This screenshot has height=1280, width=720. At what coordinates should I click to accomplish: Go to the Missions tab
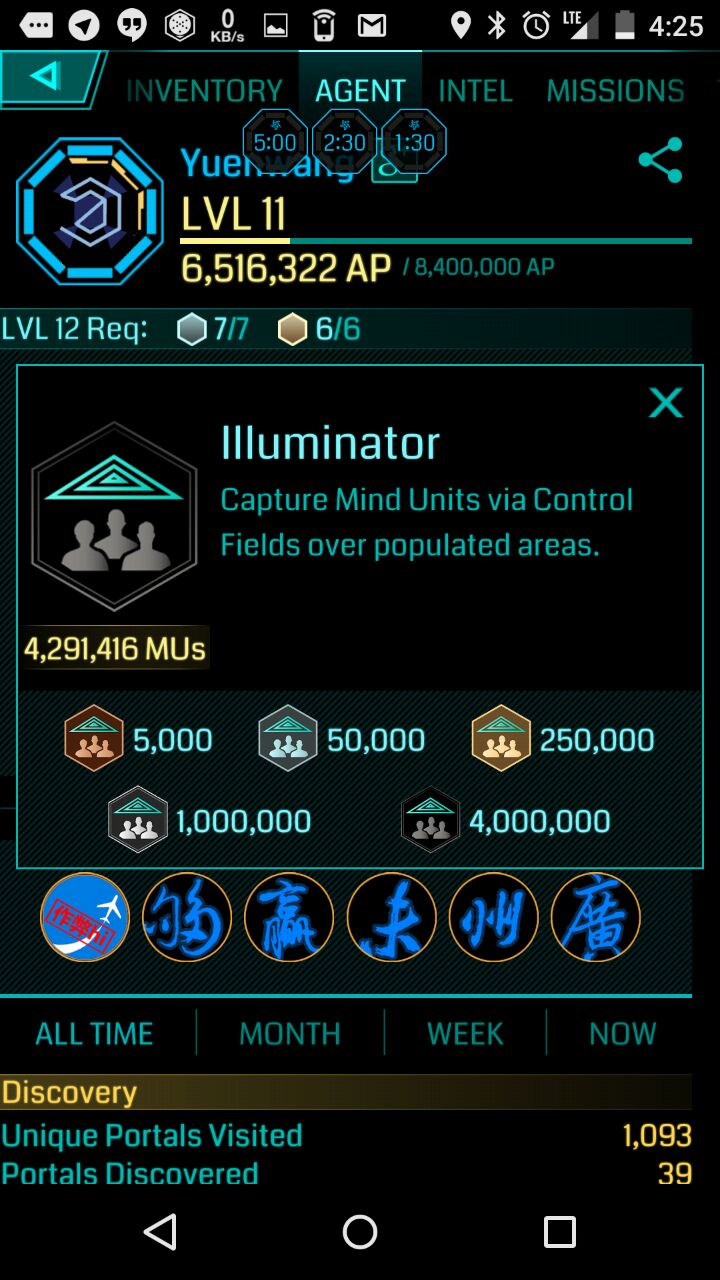click(x=615, y=91)
